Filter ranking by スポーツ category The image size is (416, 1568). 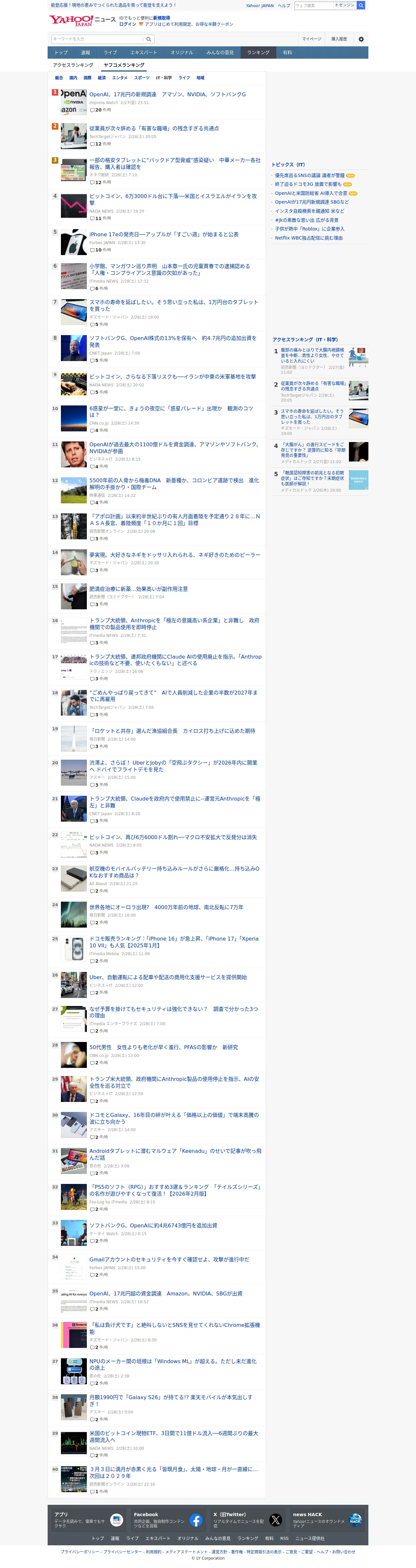pyautogui.click(x=142, y=78)
